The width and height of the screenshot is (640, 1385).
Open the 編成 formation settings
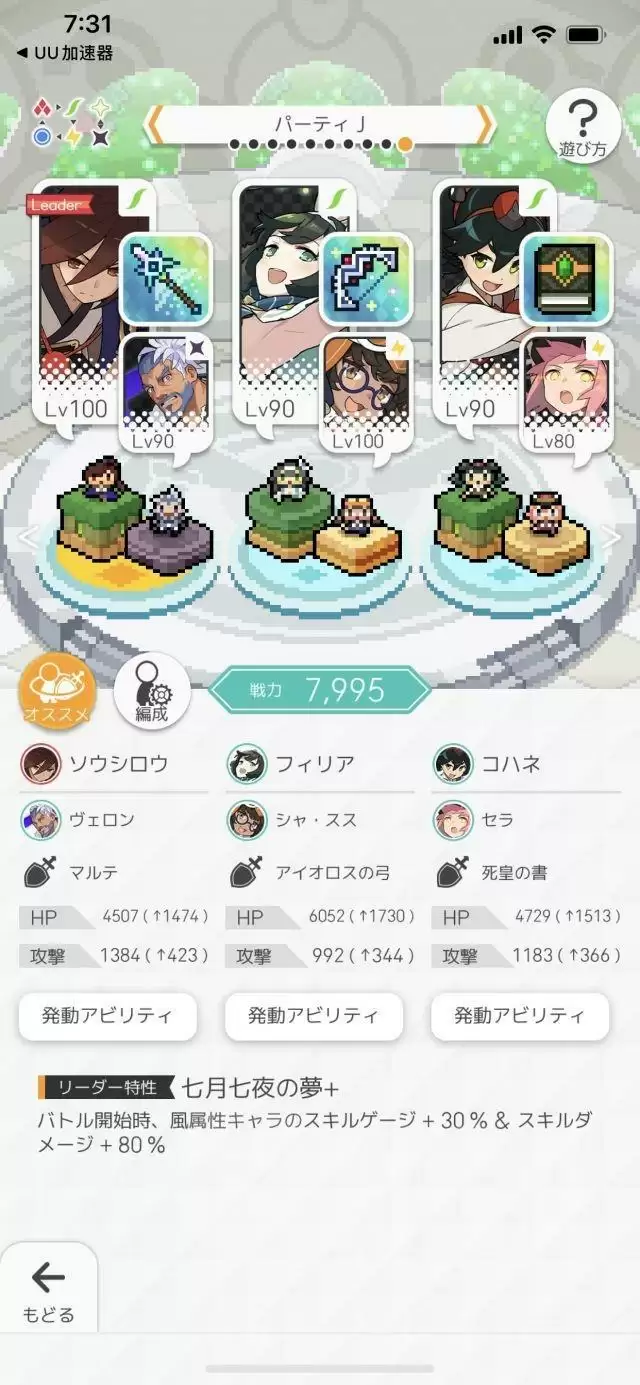pyautogui.click(x=152, y=691)
